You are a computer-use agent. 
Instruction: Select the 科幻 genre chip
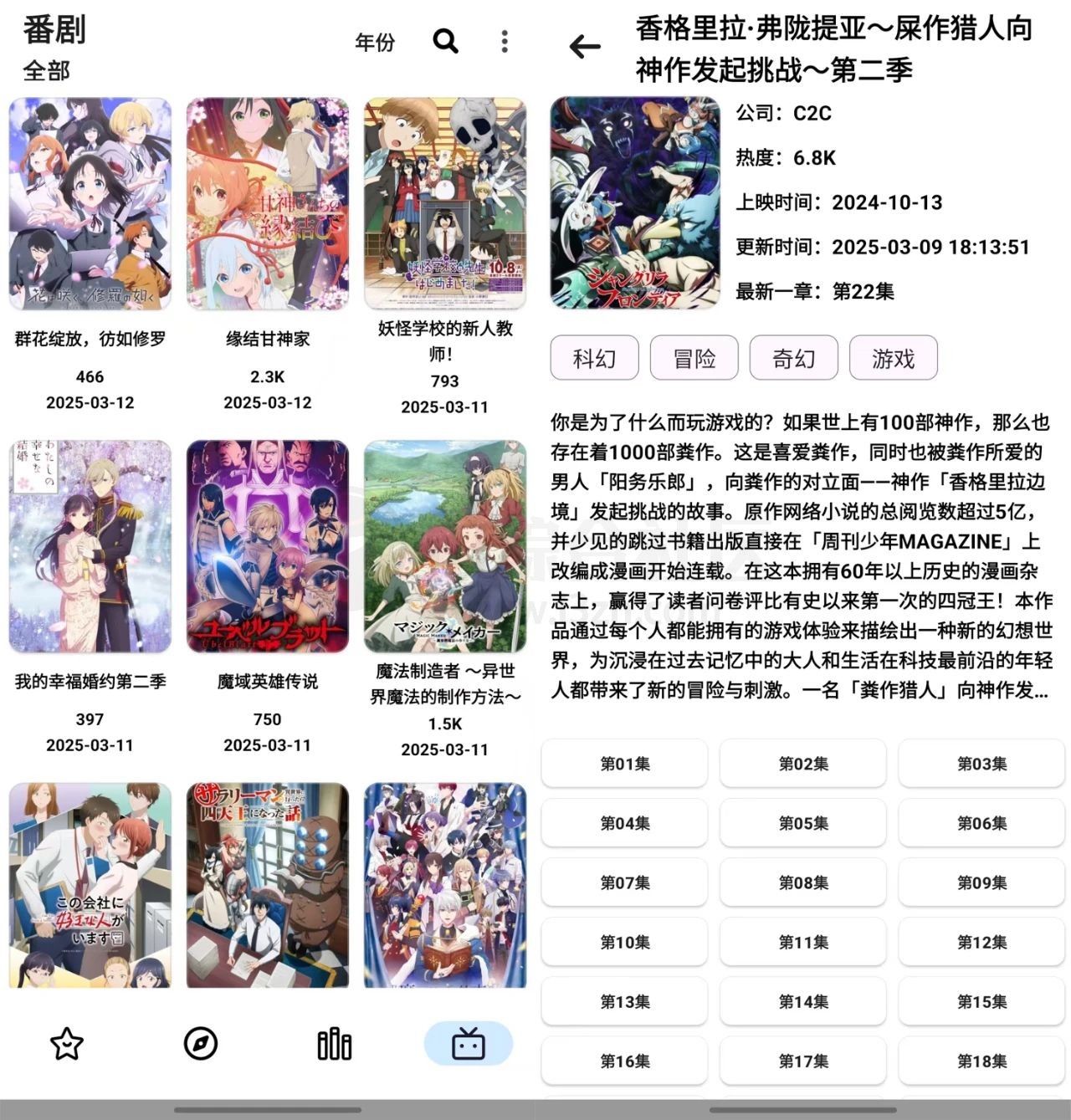(x=594, y=359)
